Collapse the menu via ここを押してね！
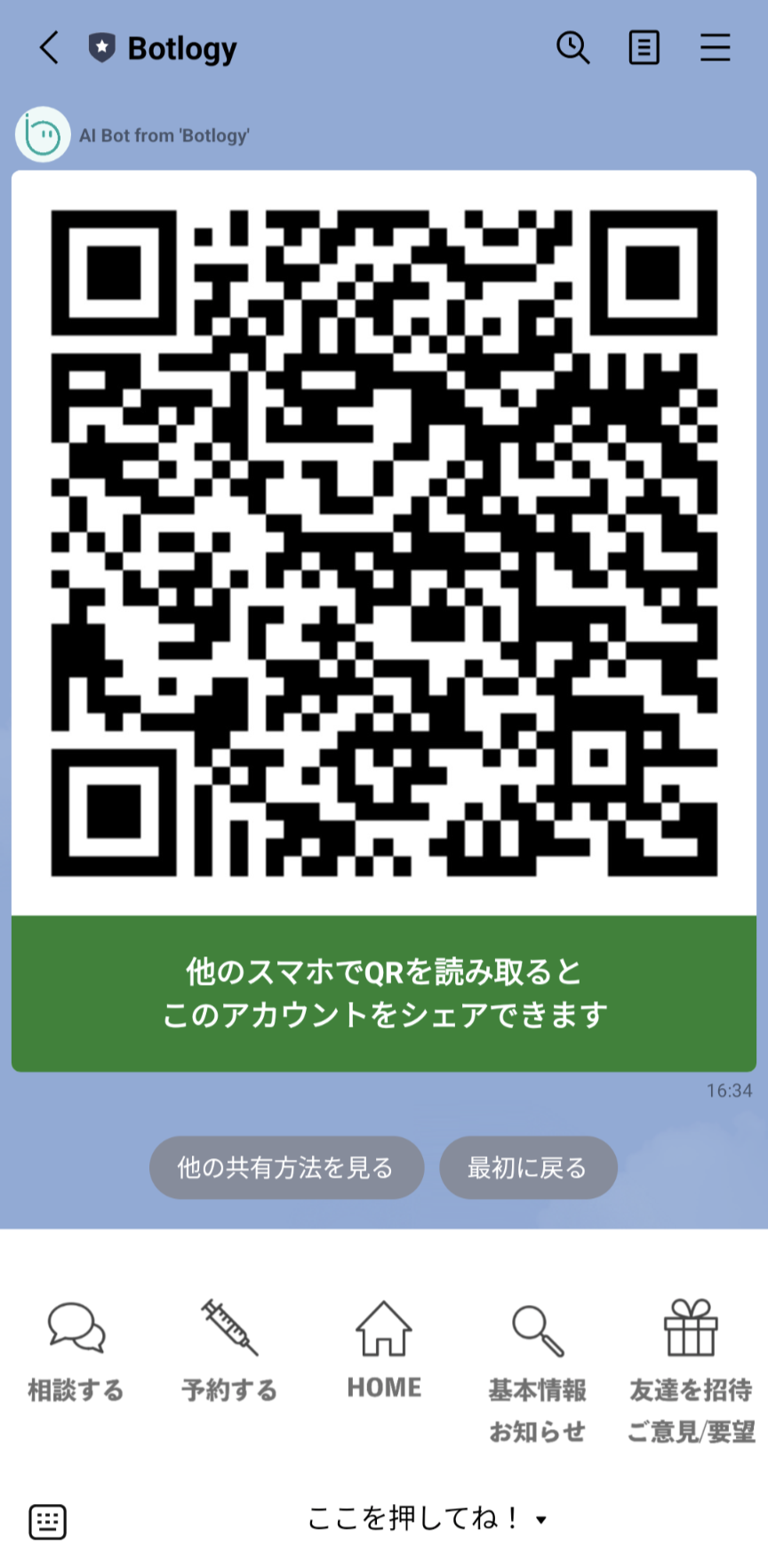This screenshot has width=768, height=1568. (427, 1519)
